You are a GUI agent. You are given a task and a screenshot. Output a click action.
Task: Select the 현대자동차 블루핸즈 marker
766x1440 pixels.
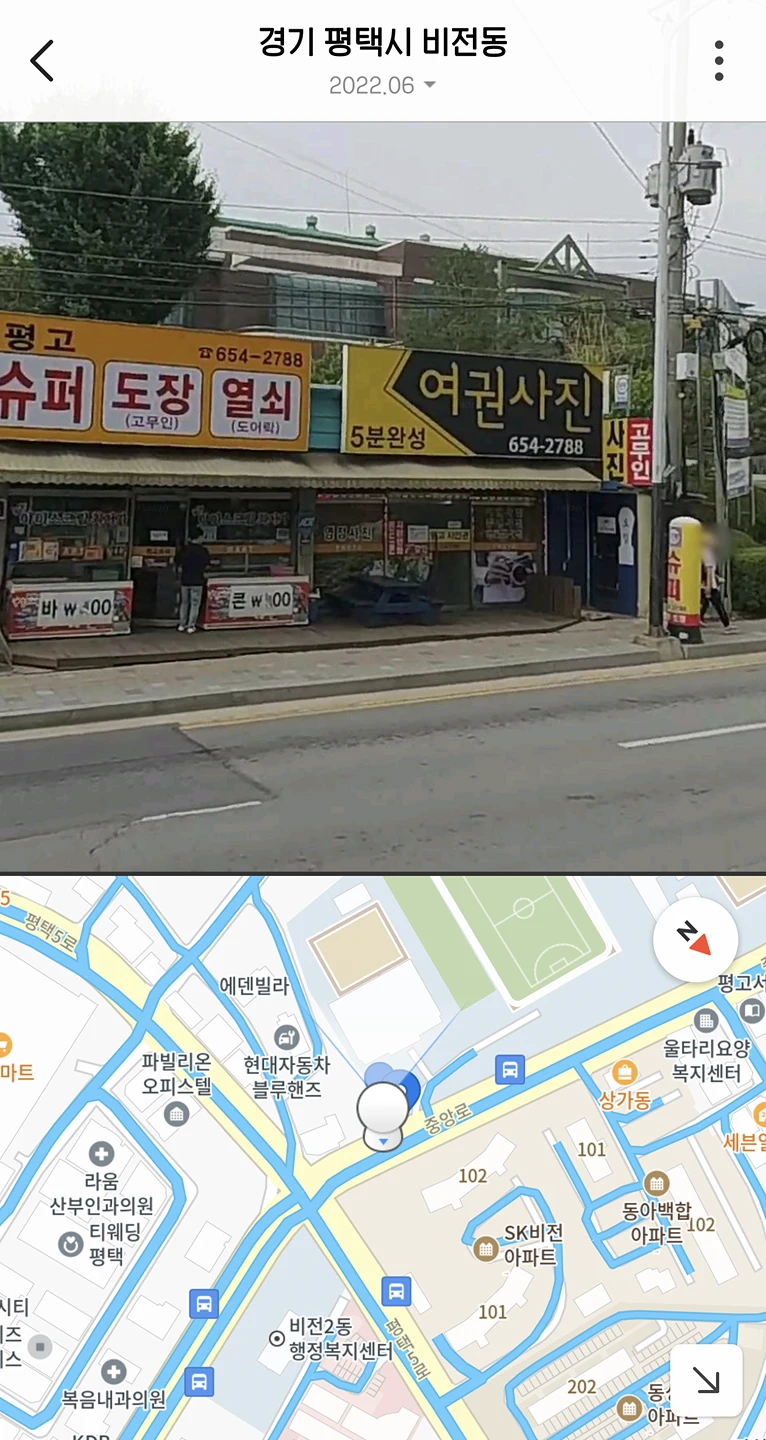click(287, 1037)
